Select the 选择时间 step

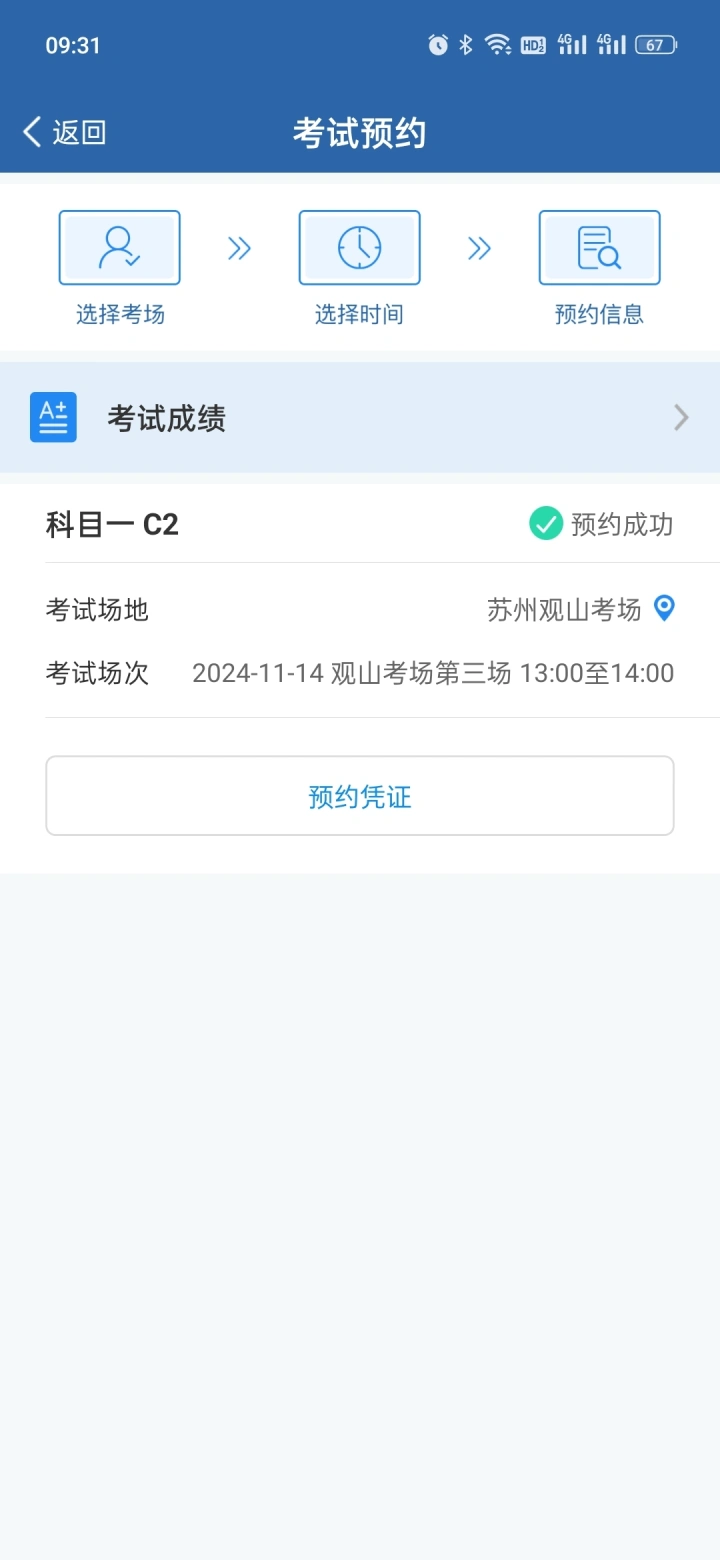coord(359,268)
